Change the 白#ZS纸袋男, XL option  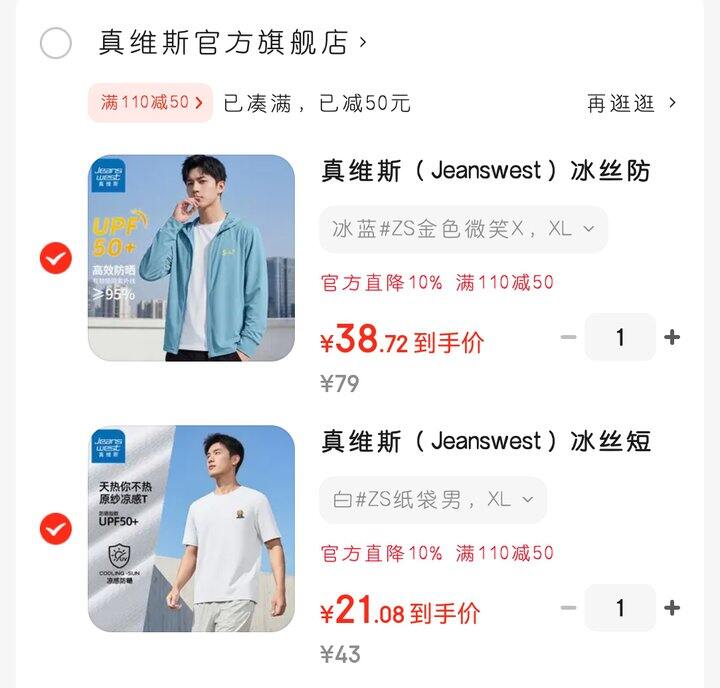(433, 500)
